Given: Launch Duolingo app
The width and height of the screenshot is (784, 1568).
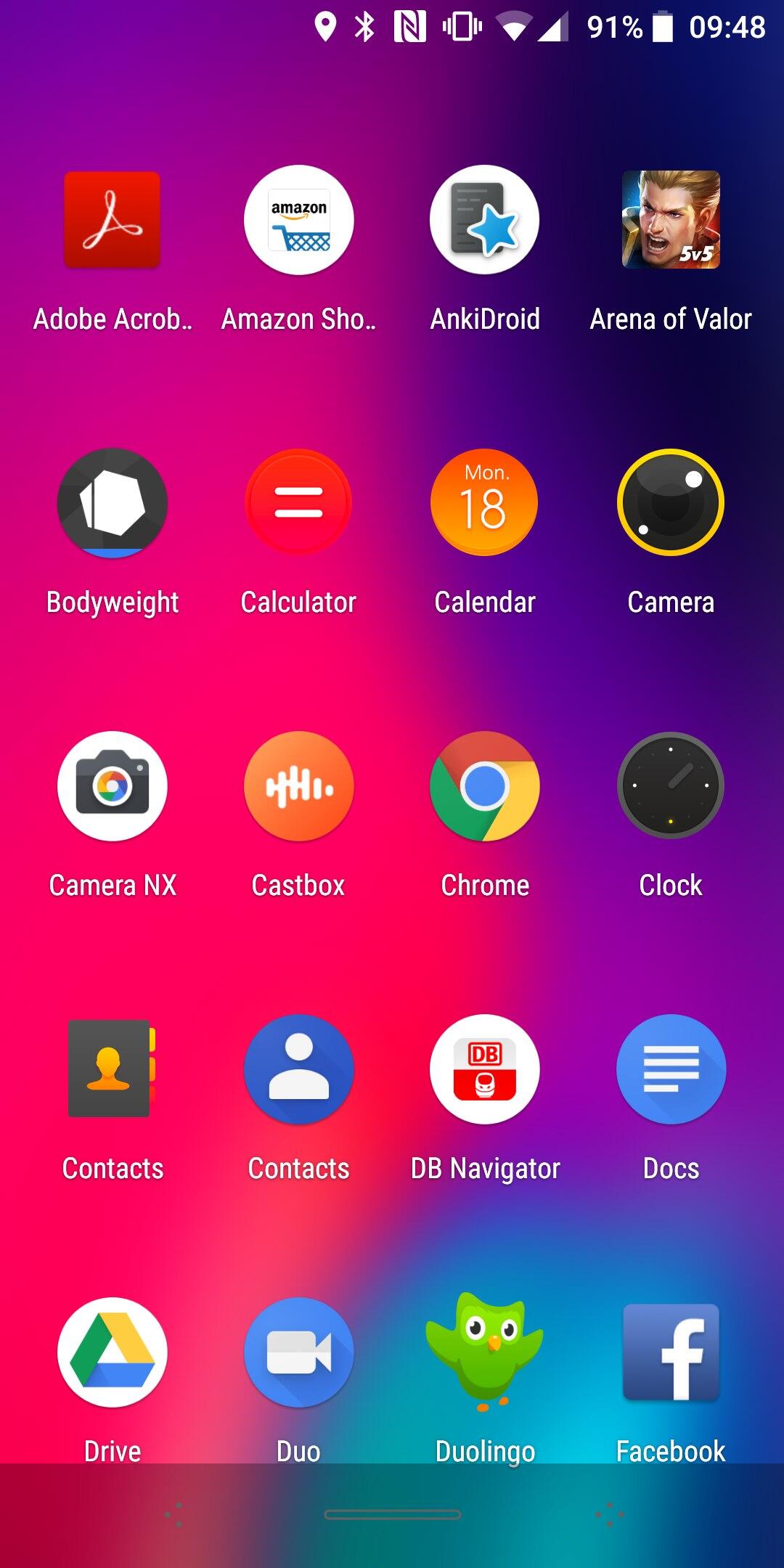Looking at the screenshot, I should pyautogui.click(x=484, y=1352).
